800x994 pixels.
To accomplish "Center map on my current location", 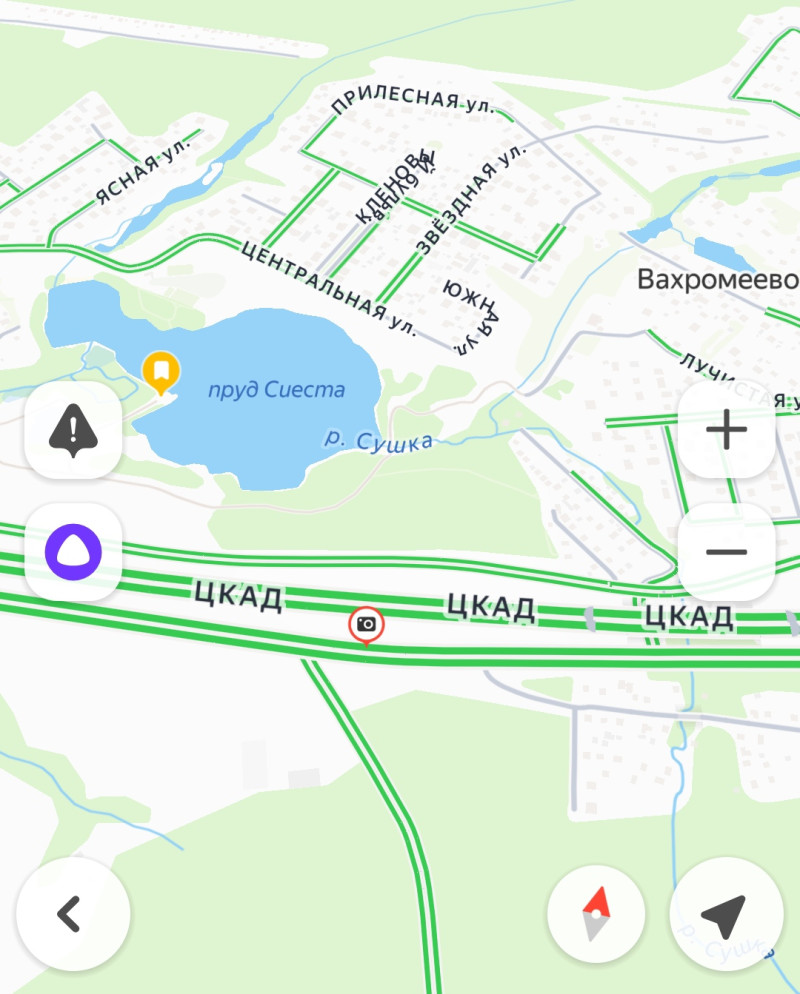I will [x=725, y=913].
